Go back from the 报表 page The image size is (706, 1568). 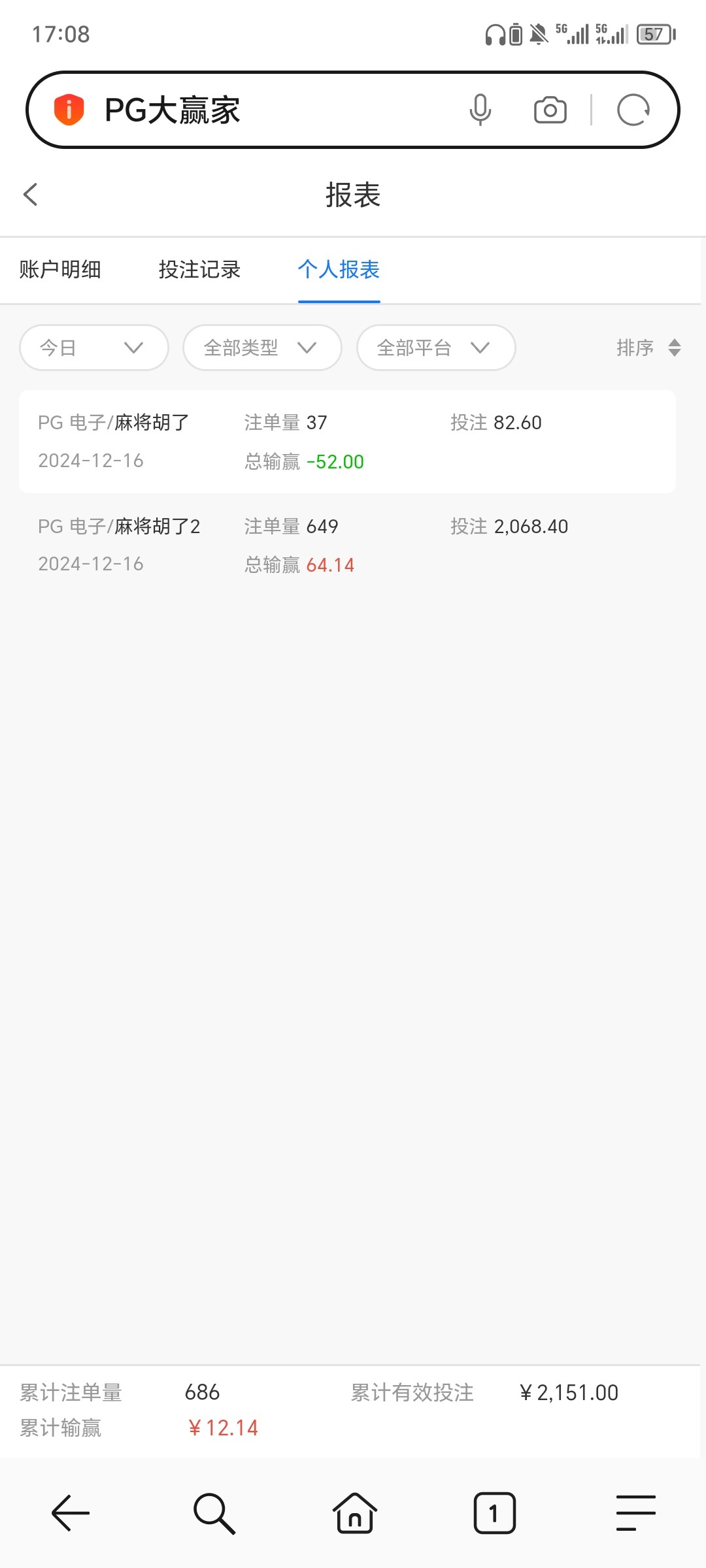31,195
